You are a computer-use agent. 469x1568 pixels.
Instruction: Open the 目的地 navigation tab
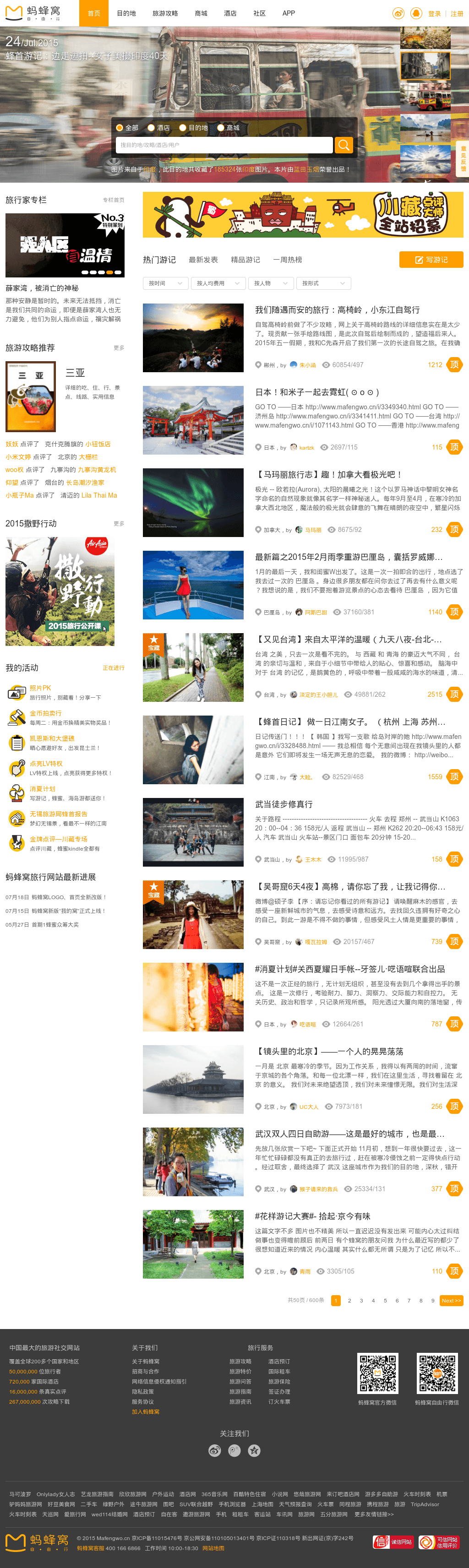(x=126, y=13)
